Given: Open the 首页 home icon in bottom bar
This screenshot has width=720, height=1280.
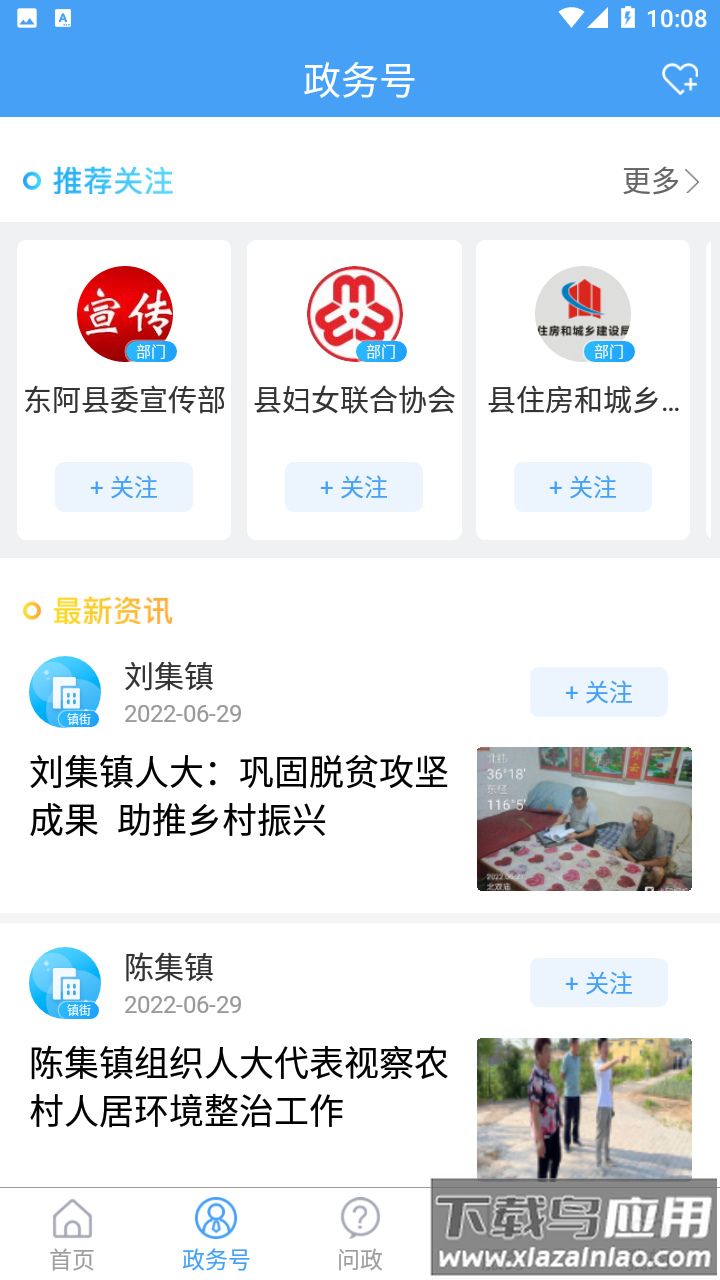Looking at the screenshot, I should pyautogui.click(x=71, y=1220).
